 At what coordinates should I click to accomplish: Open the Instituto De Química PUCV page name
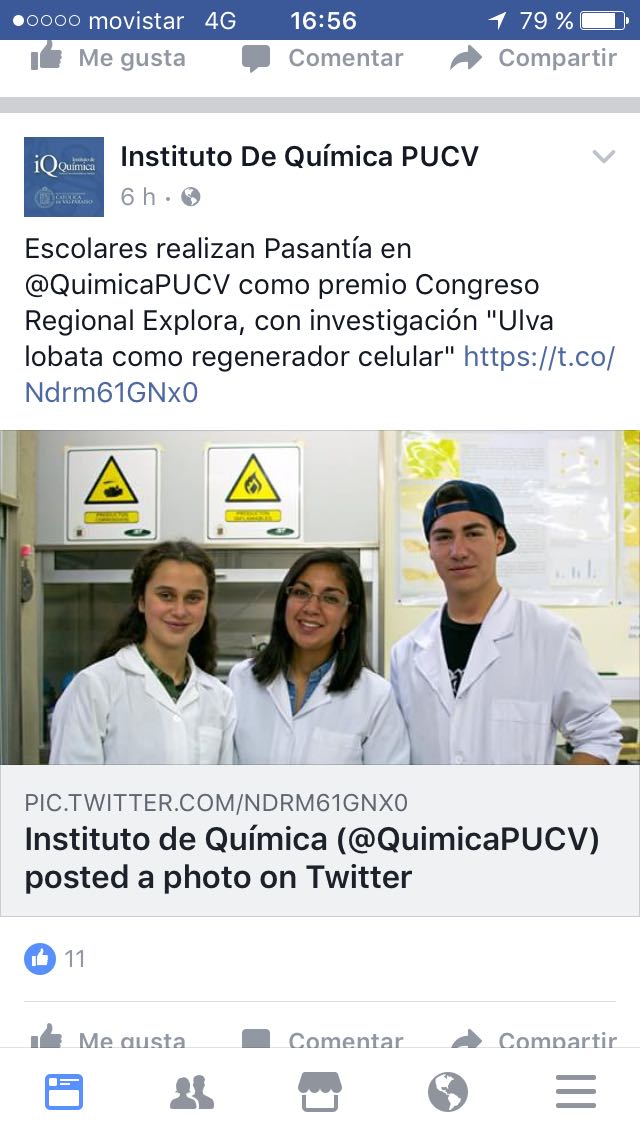click(x=299, y=156)
